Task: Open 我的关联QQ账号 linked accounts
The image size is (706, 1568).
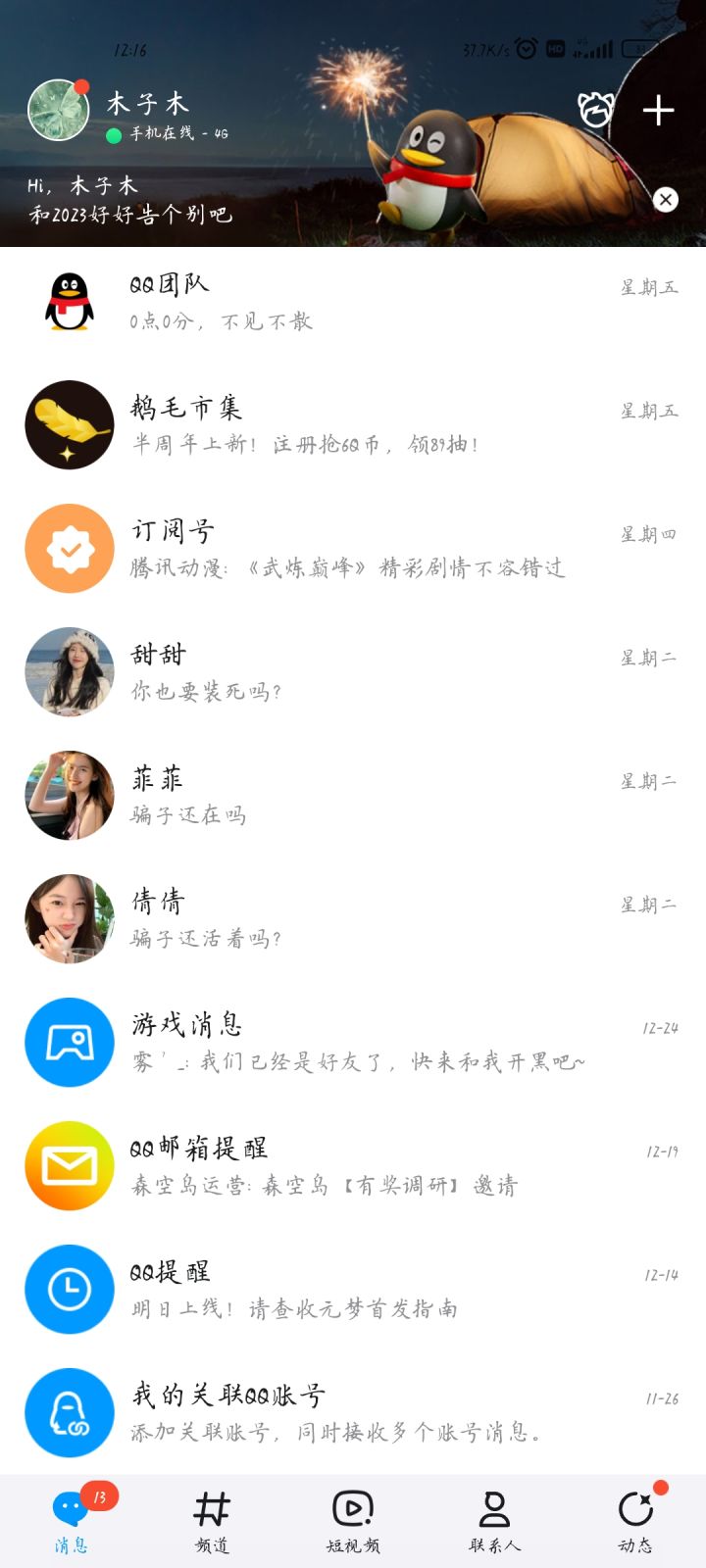Action: pyautogui.click(x=353, y=1413)
